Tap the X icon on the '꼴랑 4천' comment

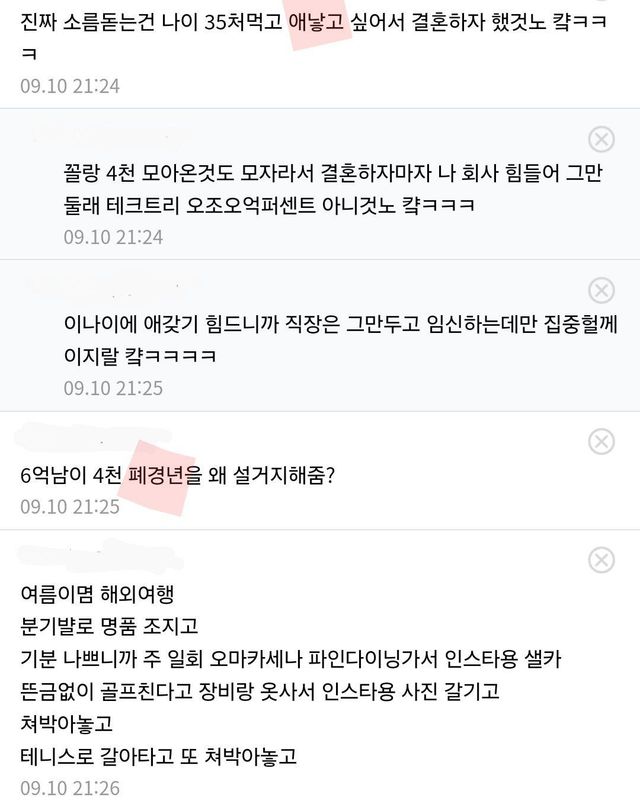[x=601, y=139]
